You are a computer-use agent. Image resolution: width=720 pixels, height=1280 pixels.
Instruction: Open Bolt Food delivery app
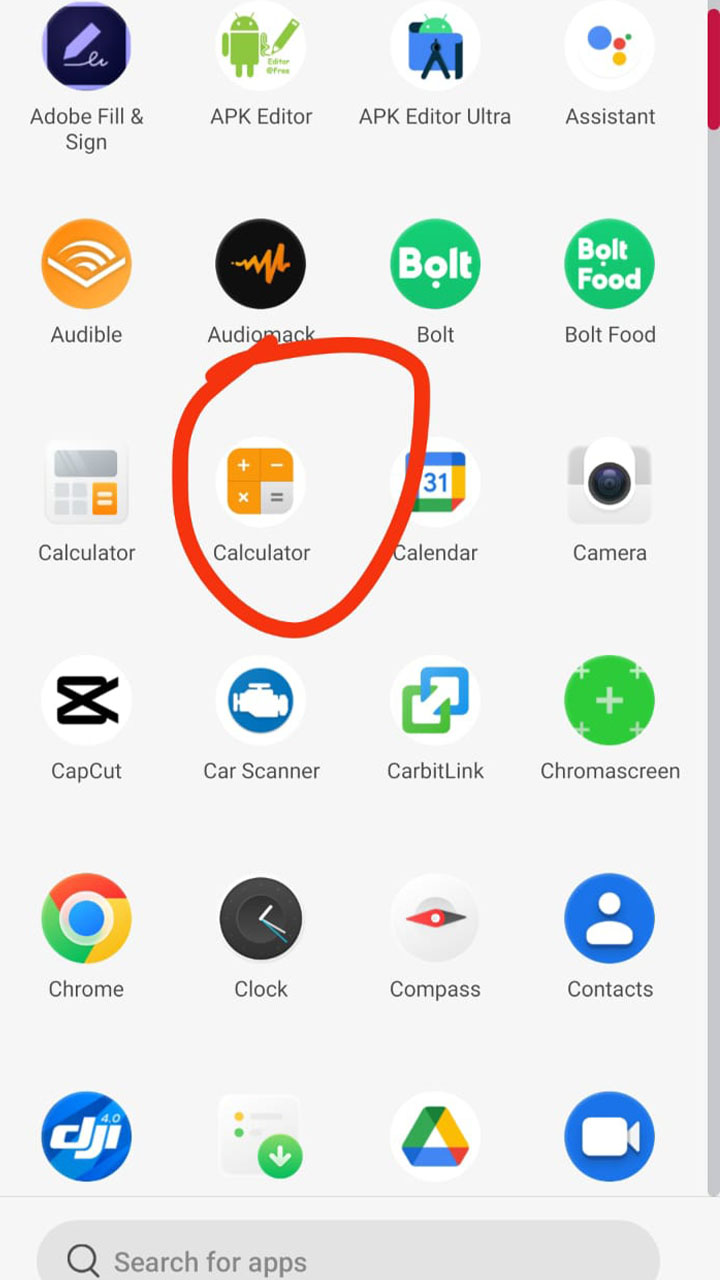click(610, 263)
